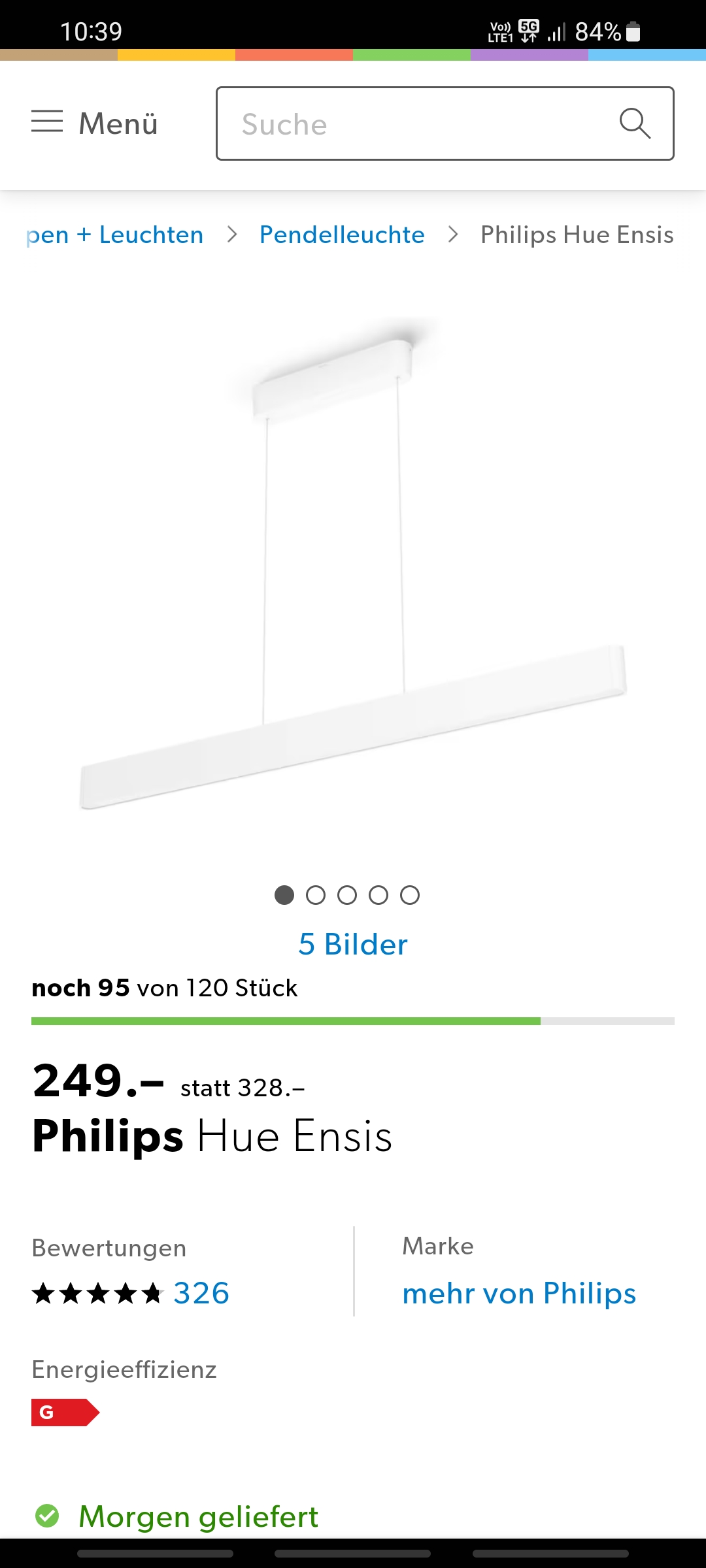View the 326 customer reviews
Image resolution: width=706 pixels, height=1568 pixels.
[201, 1294]
